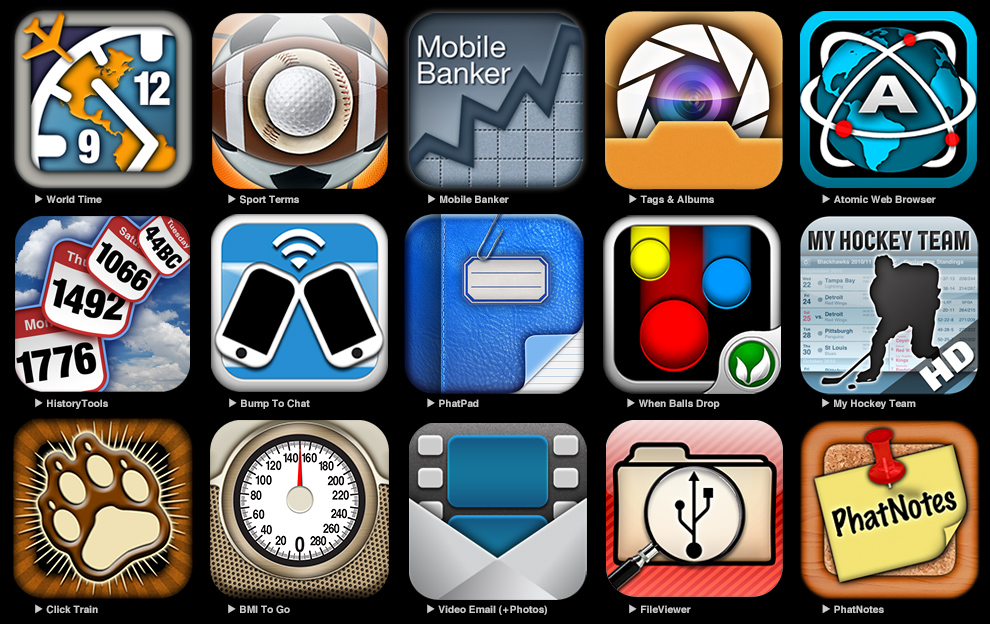Image resolution: width=990 pixels, height=624 pixels.
Task: Launch Atomic Web Browser
Action: [888, 100]
